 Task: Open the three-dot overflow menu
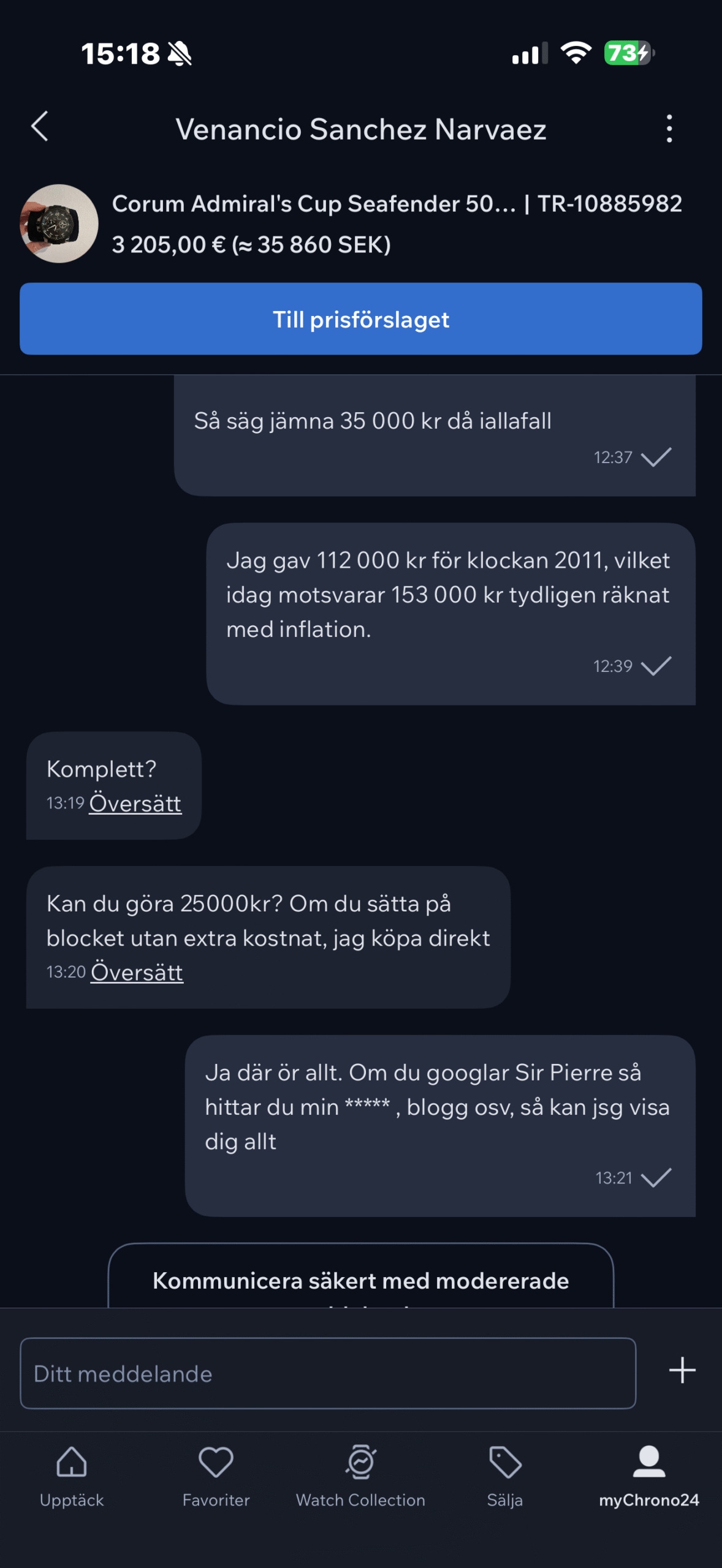669,129
